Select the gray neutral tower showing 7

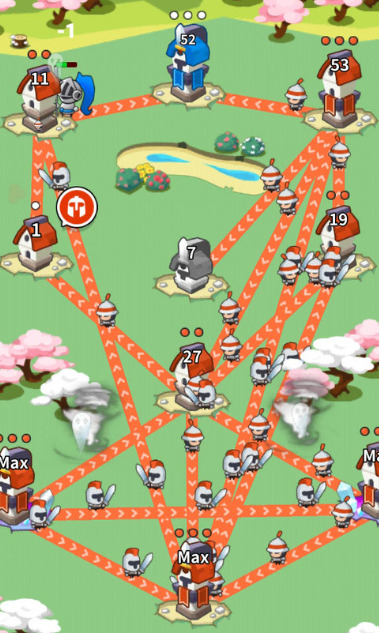point(191,264)
